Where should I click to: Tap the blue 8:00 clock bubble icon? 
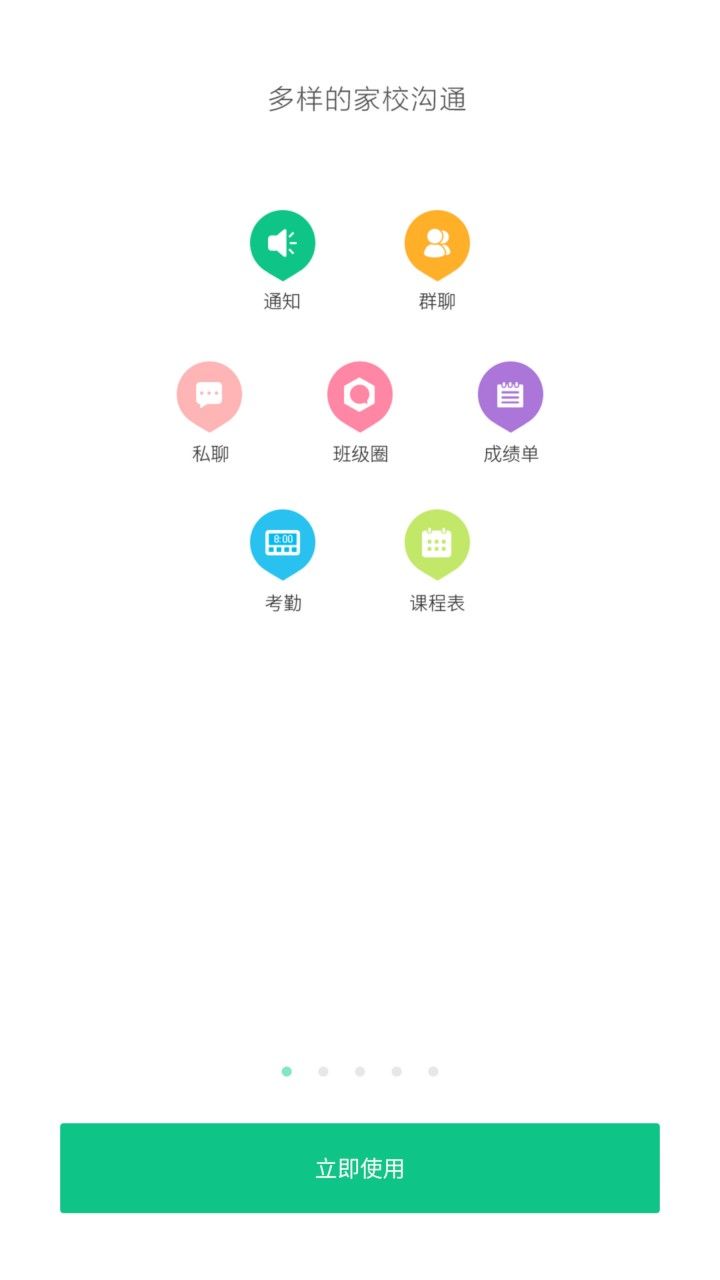[x=283, y=543]
